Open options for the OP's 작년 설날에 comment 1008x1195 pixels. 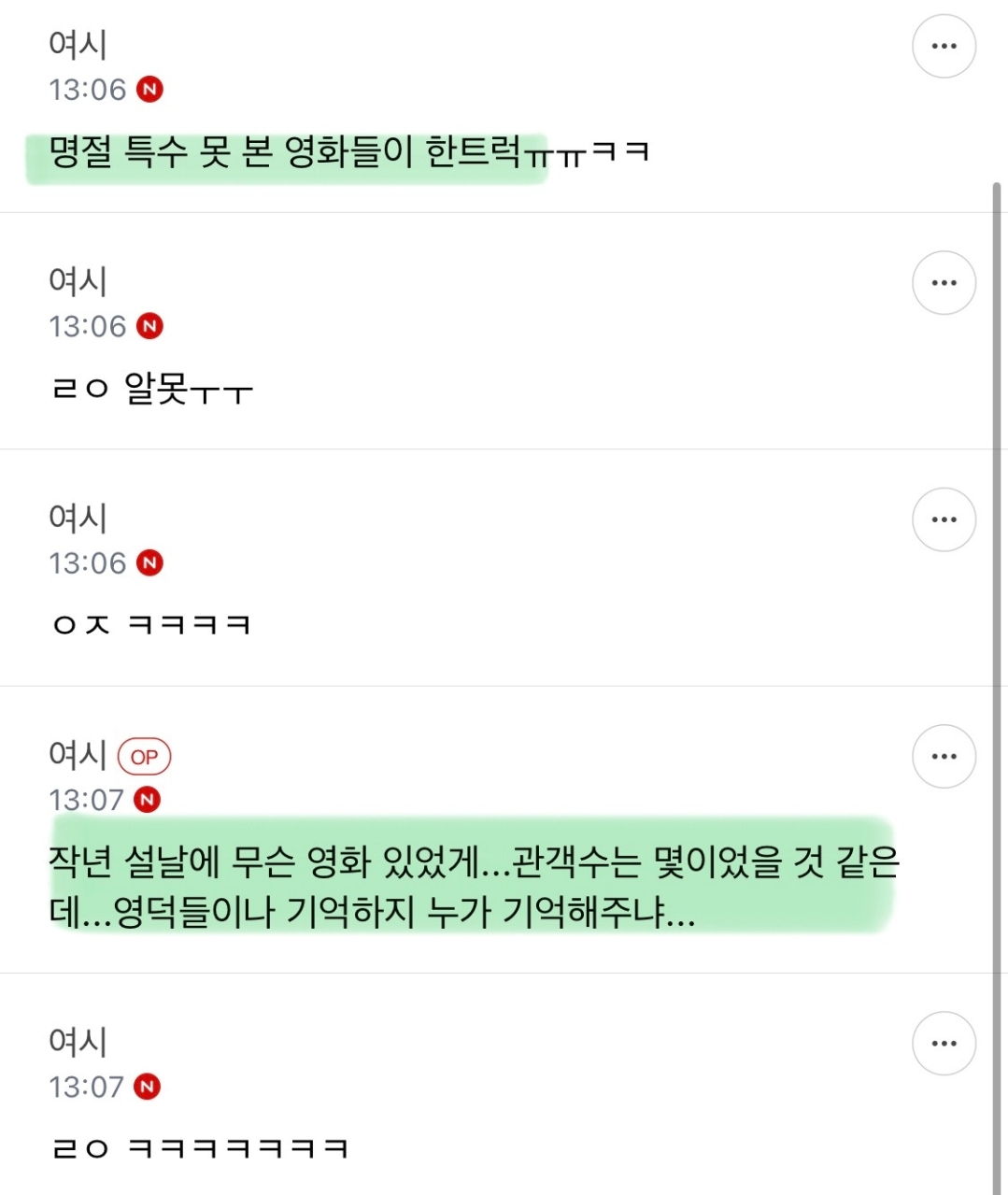coord(944,756)
